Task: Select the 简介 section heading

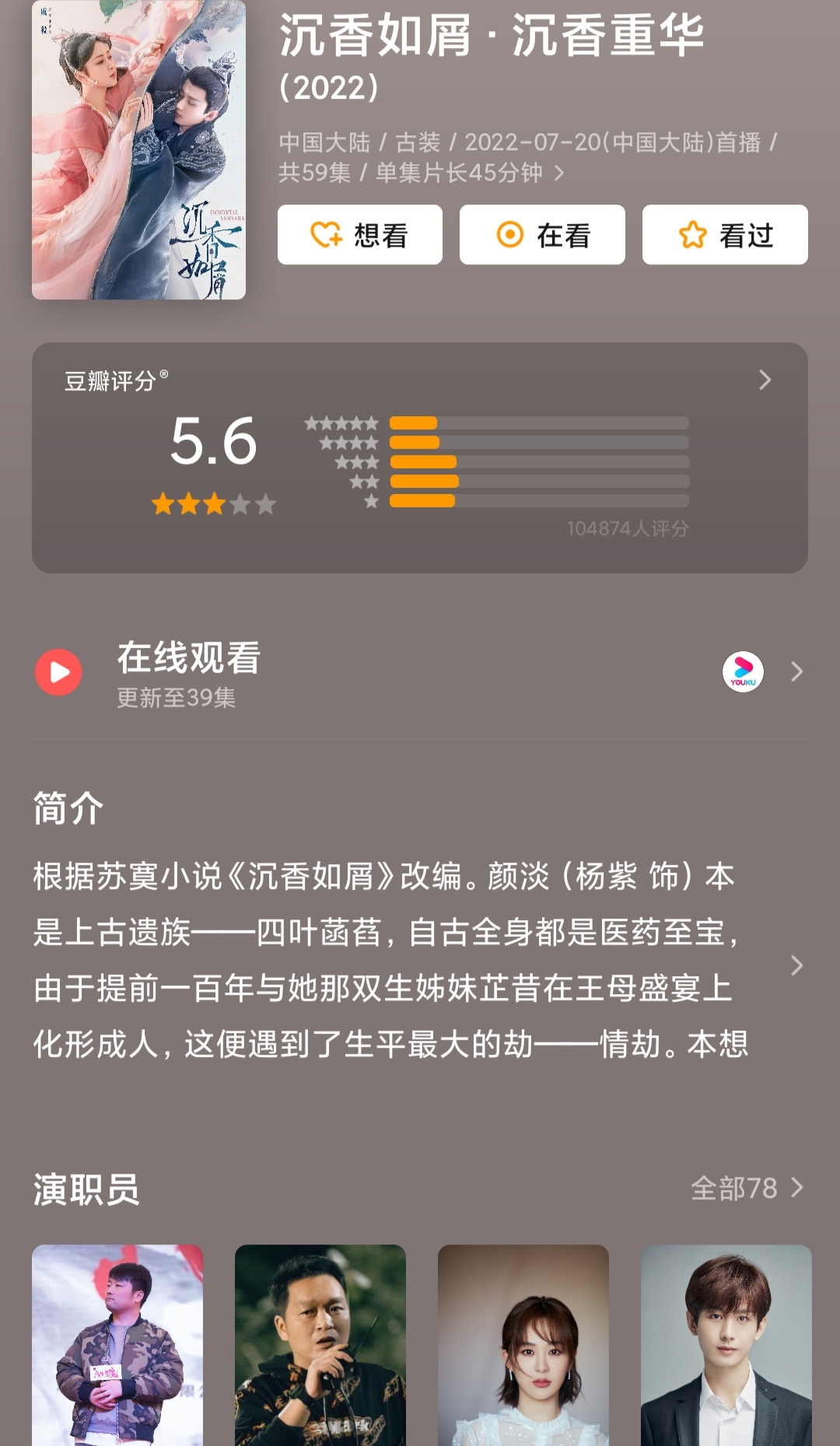Action: pos(68,807)
